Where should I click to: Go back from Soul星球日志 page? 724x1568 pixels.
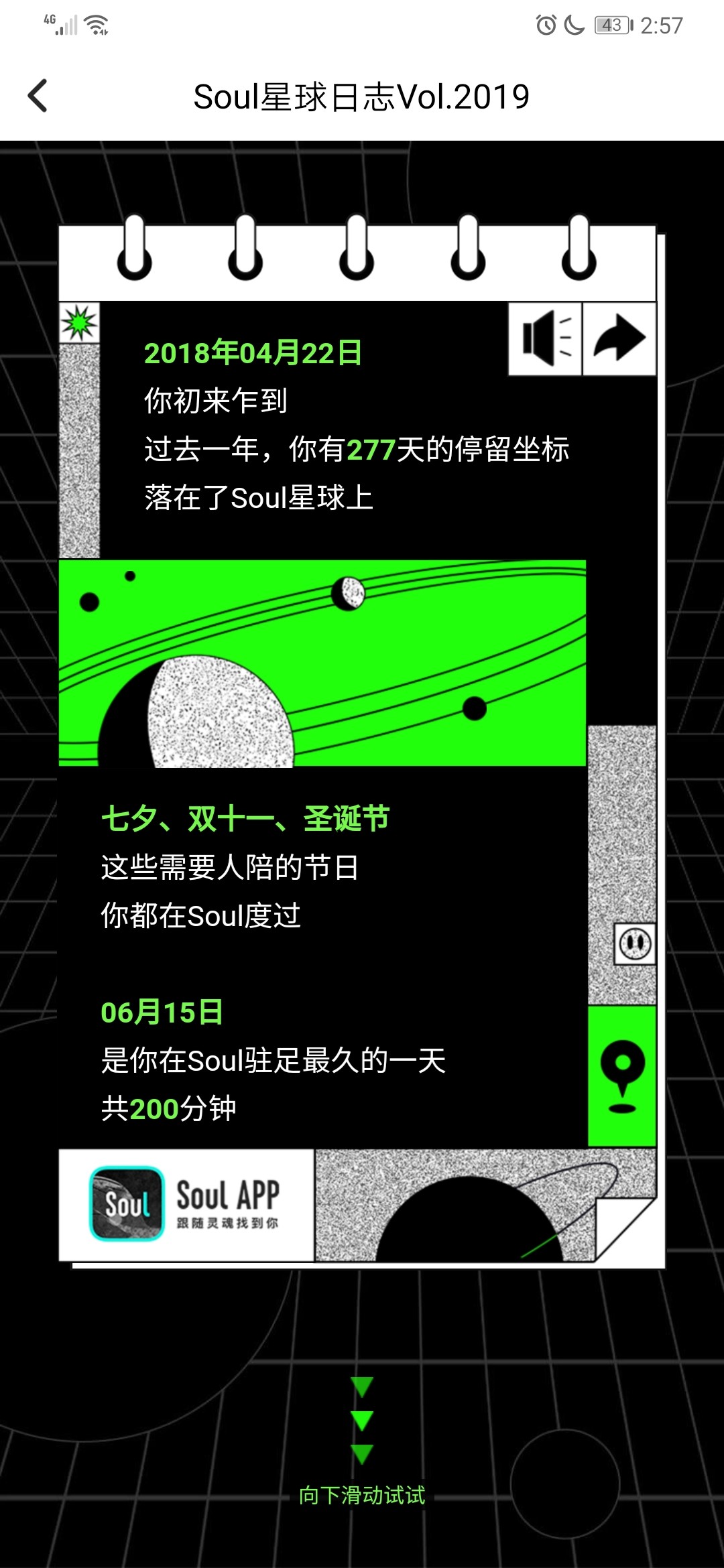tap(38, 96)
